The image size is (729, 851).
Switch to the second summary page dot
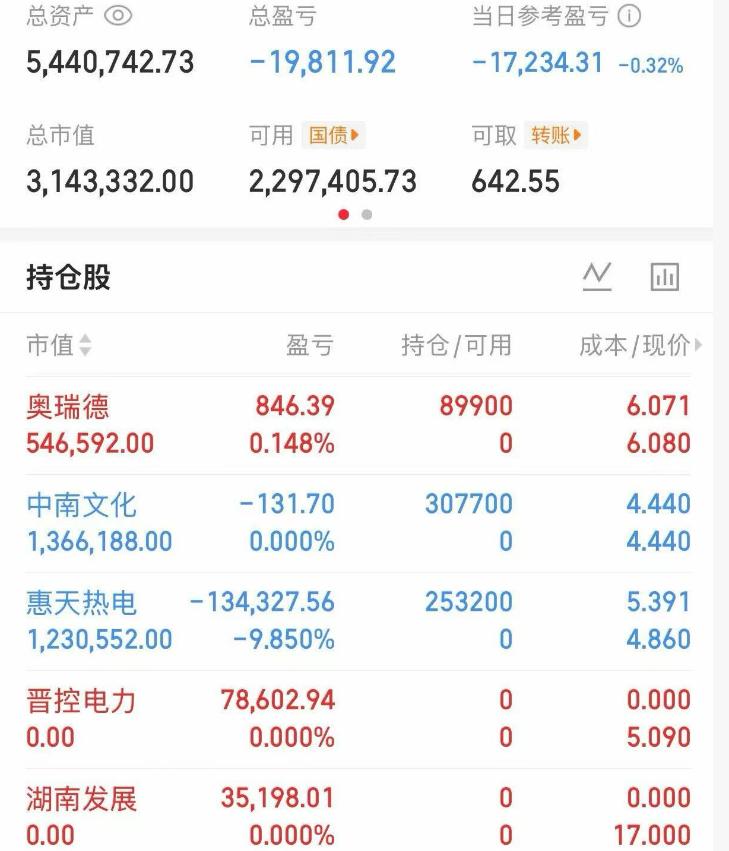pos(364,214)
